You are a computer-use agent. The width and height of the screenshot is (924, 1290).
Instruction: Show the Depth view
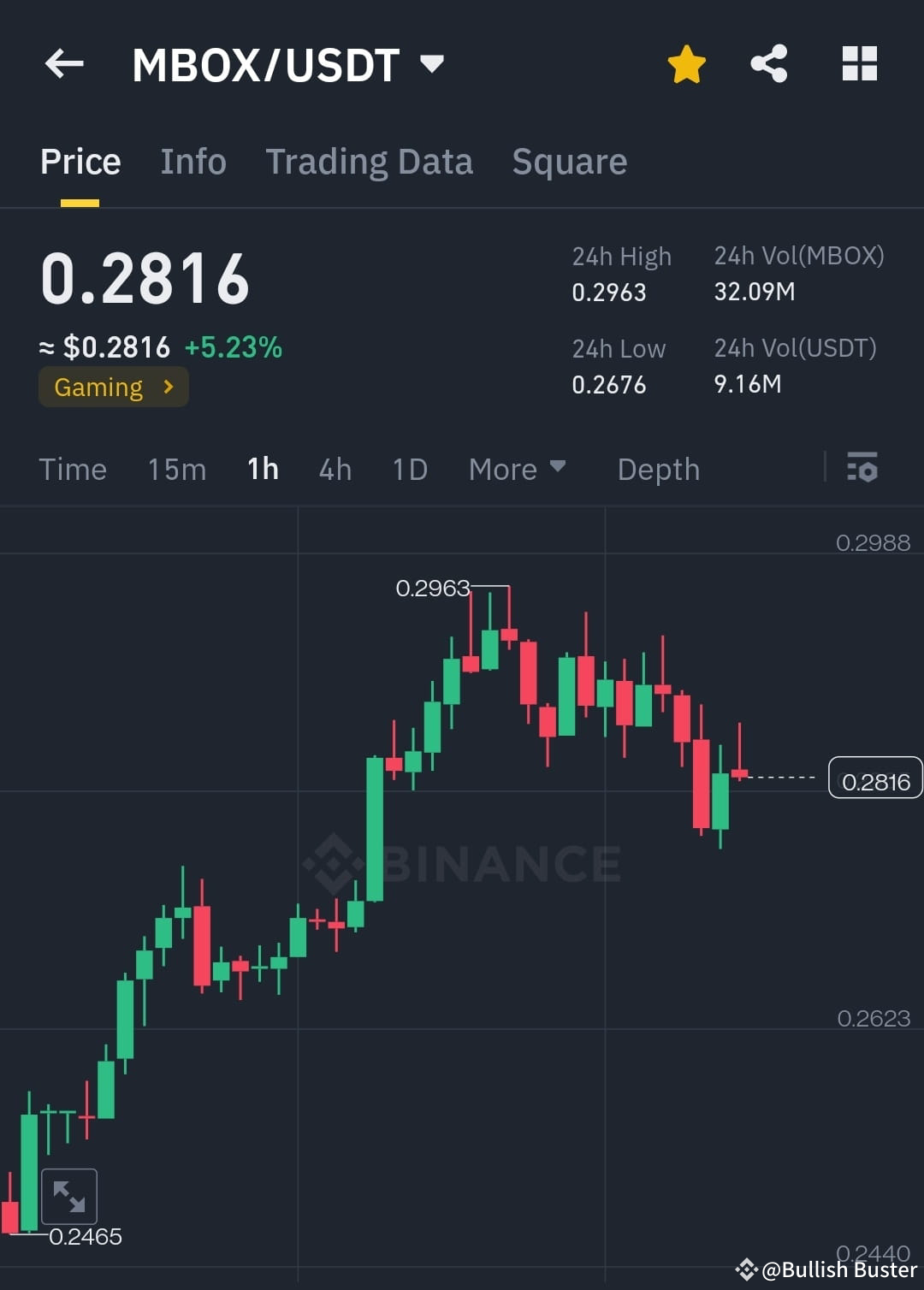click(x=658, y=469)
